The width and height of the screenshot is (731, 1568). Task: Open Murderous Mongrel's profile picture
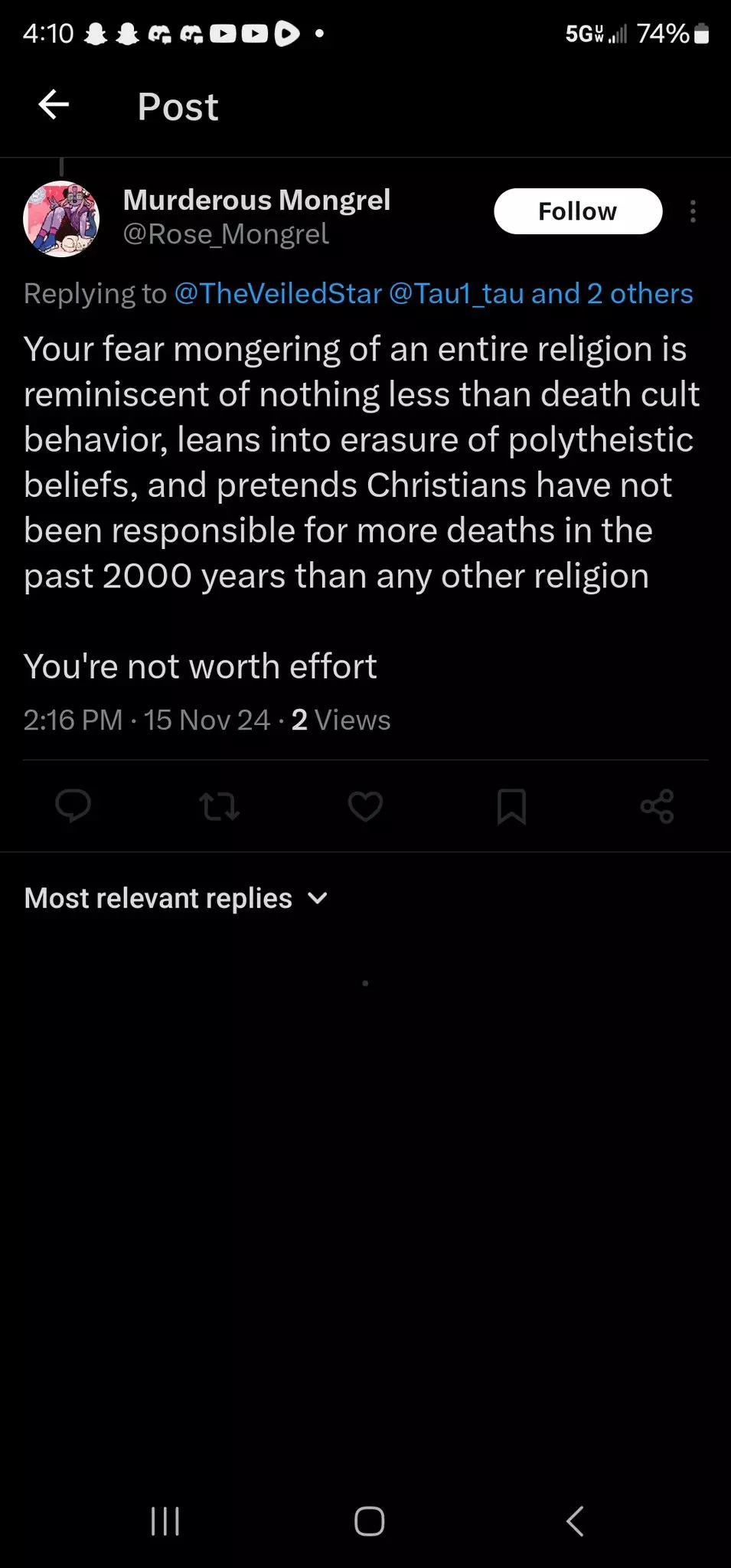coord(61,219)
